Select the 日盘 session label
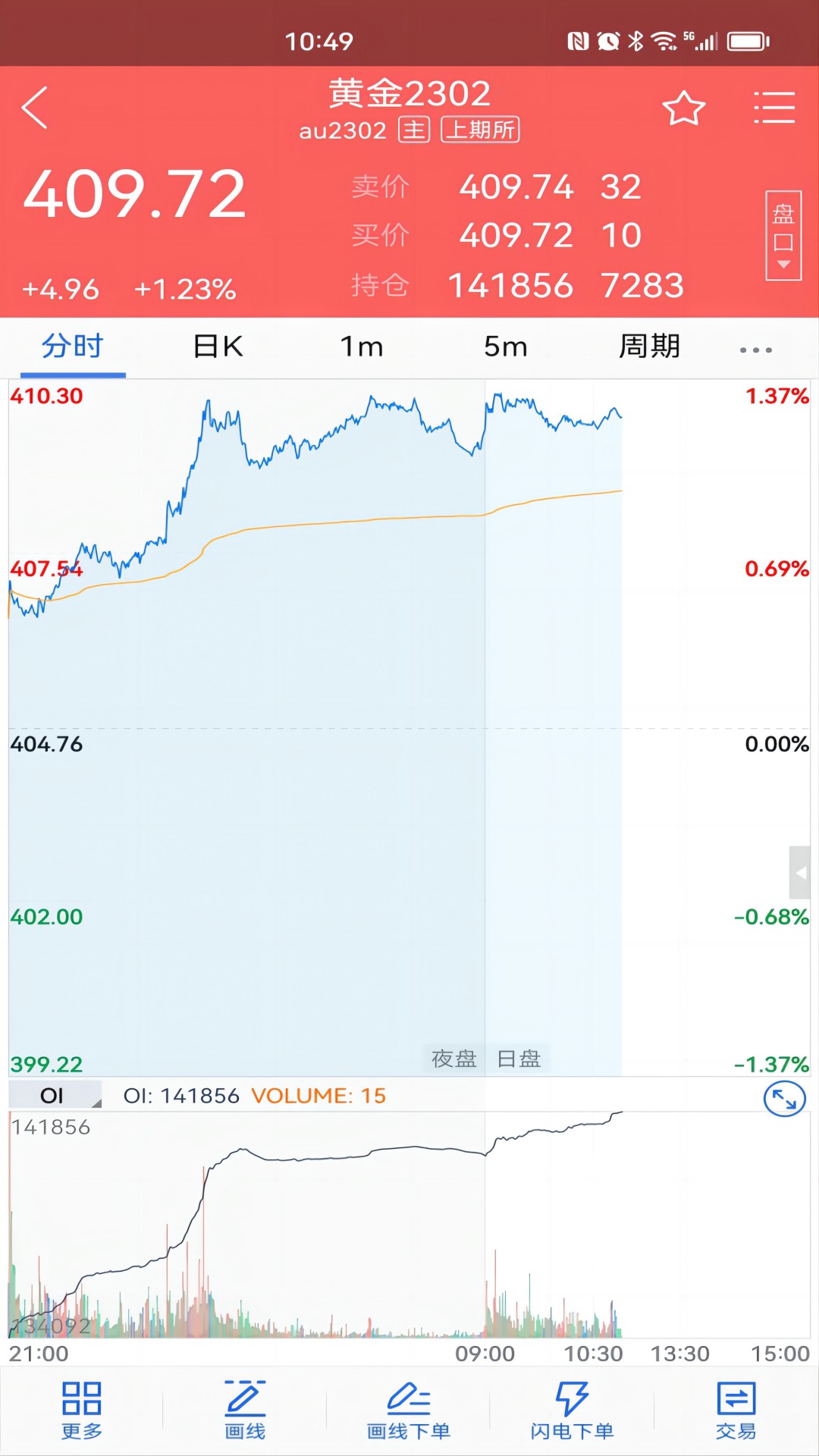The height and width of the screenshot is (1456, 819). click(x=519, y=1059)
